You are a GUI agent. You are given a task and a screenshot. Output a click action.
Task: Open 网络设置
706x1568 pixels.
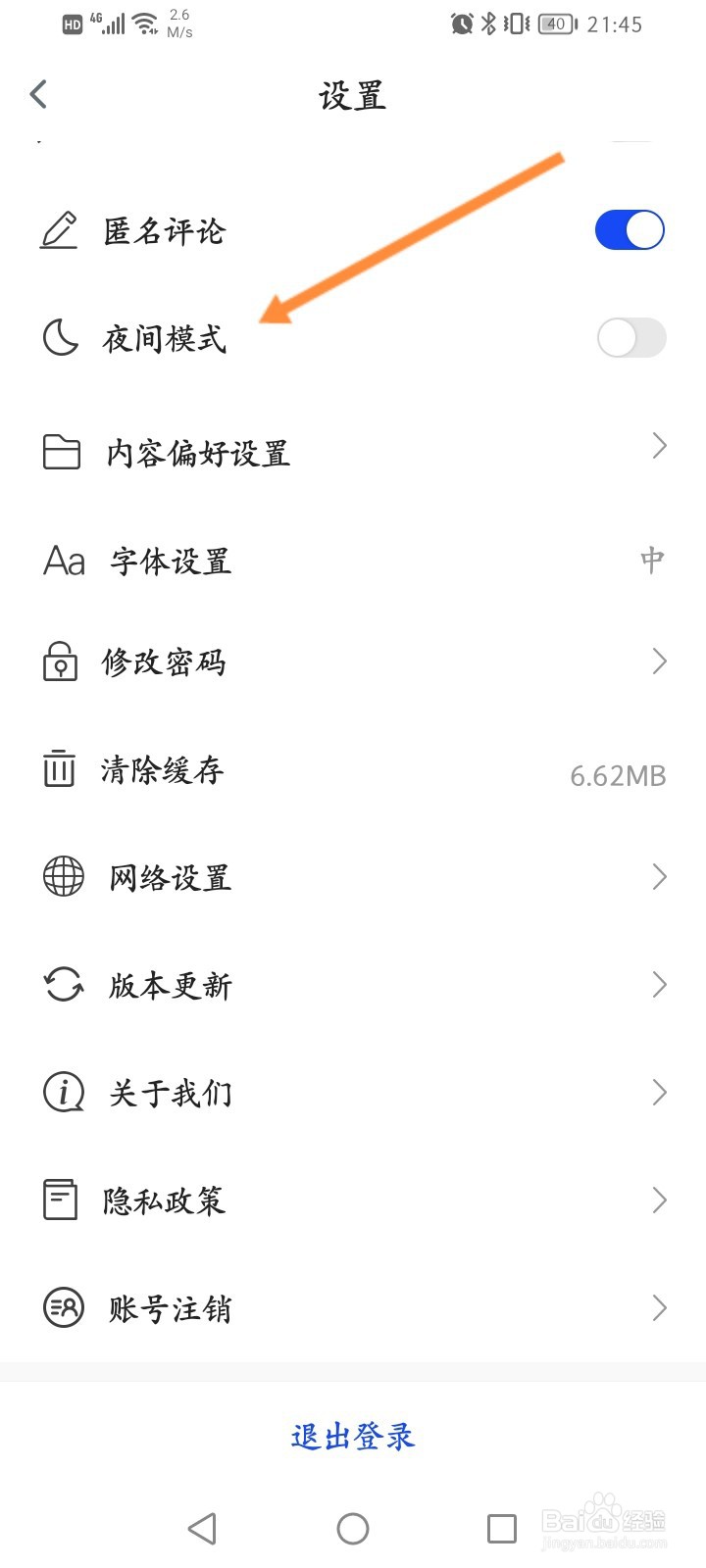click(x=353, y=877)
